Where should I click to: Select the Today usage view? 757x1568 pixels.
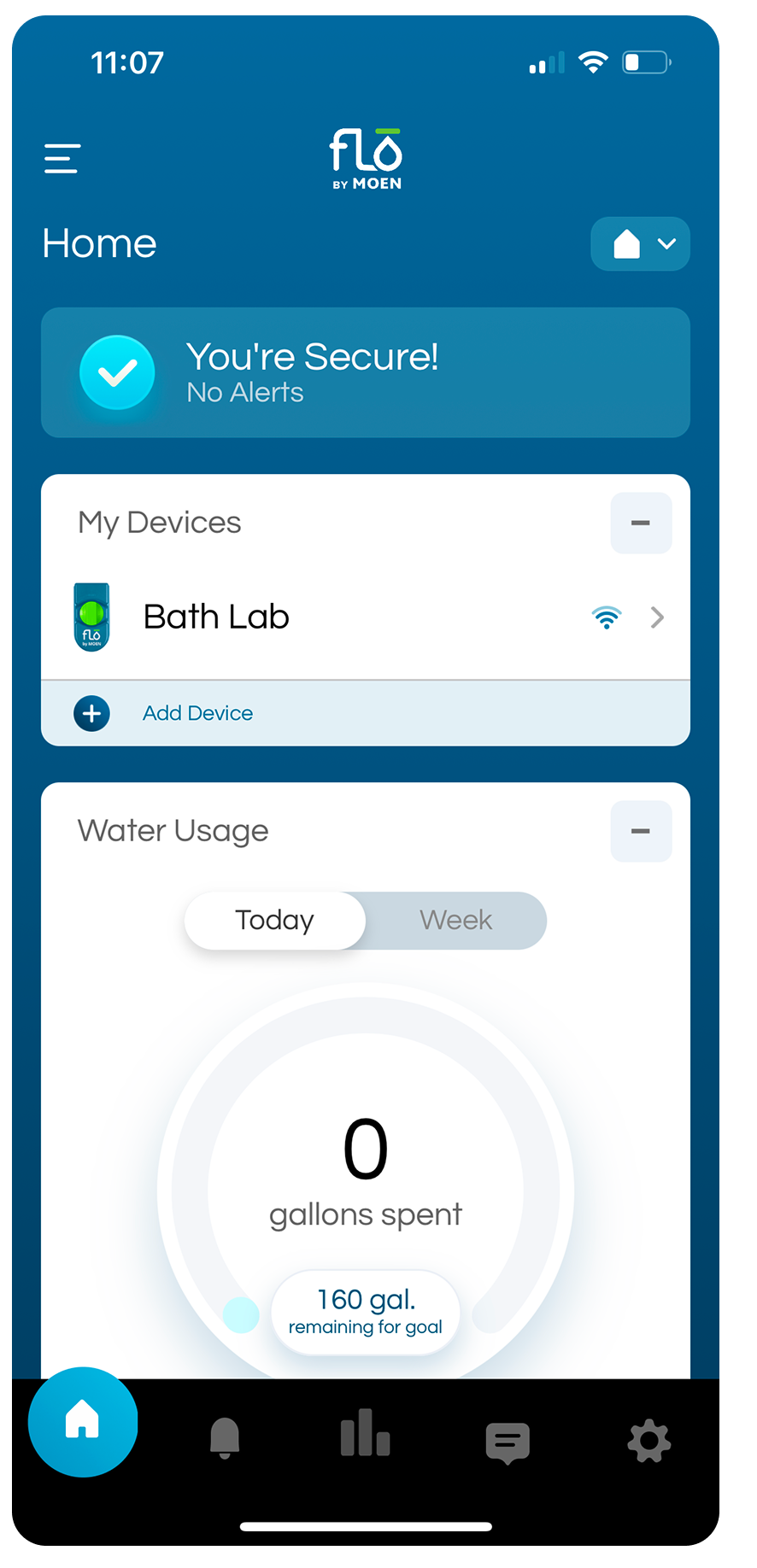(275, 920)
